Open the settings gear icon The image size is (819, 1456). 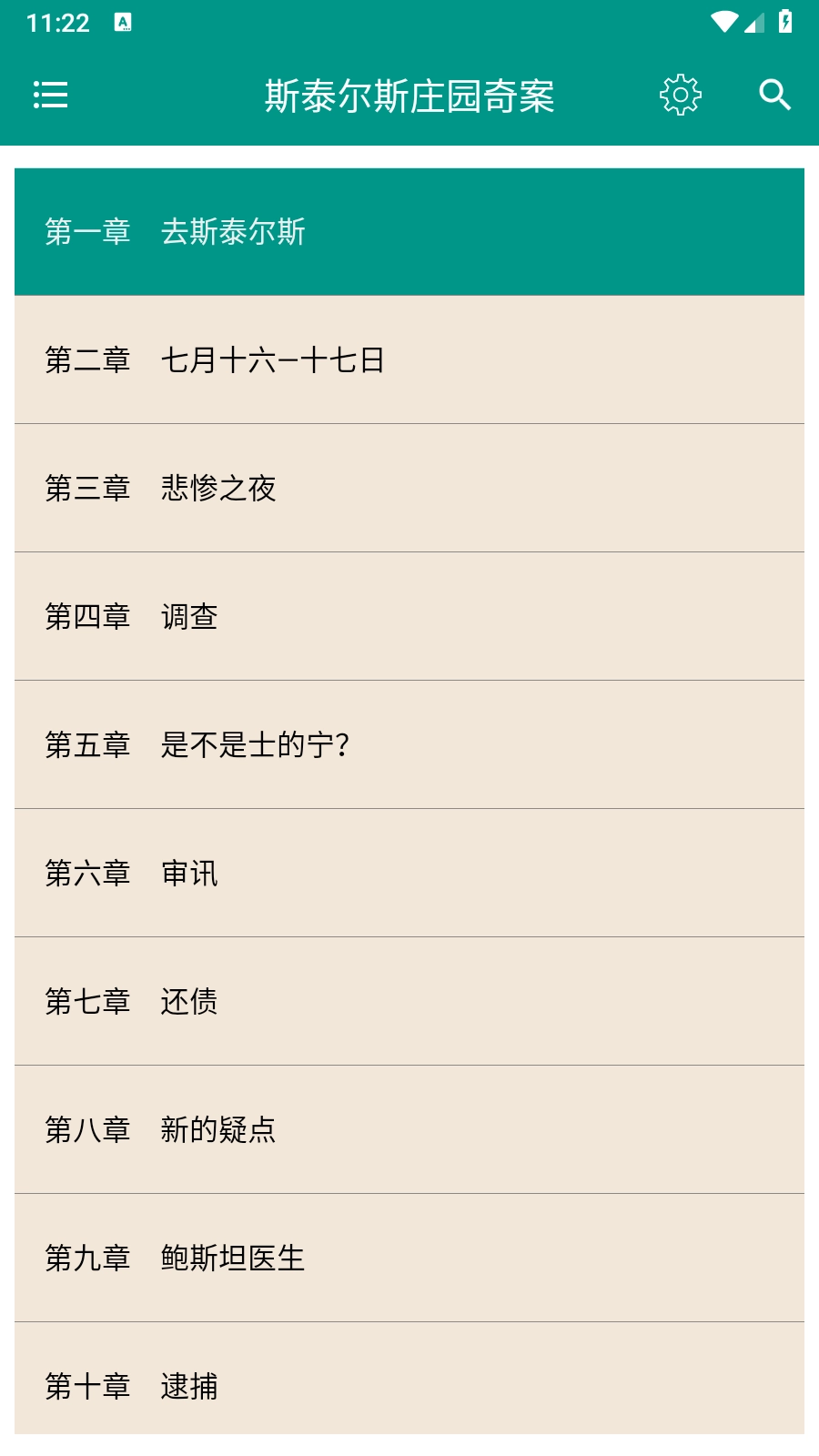pos(680,95)
